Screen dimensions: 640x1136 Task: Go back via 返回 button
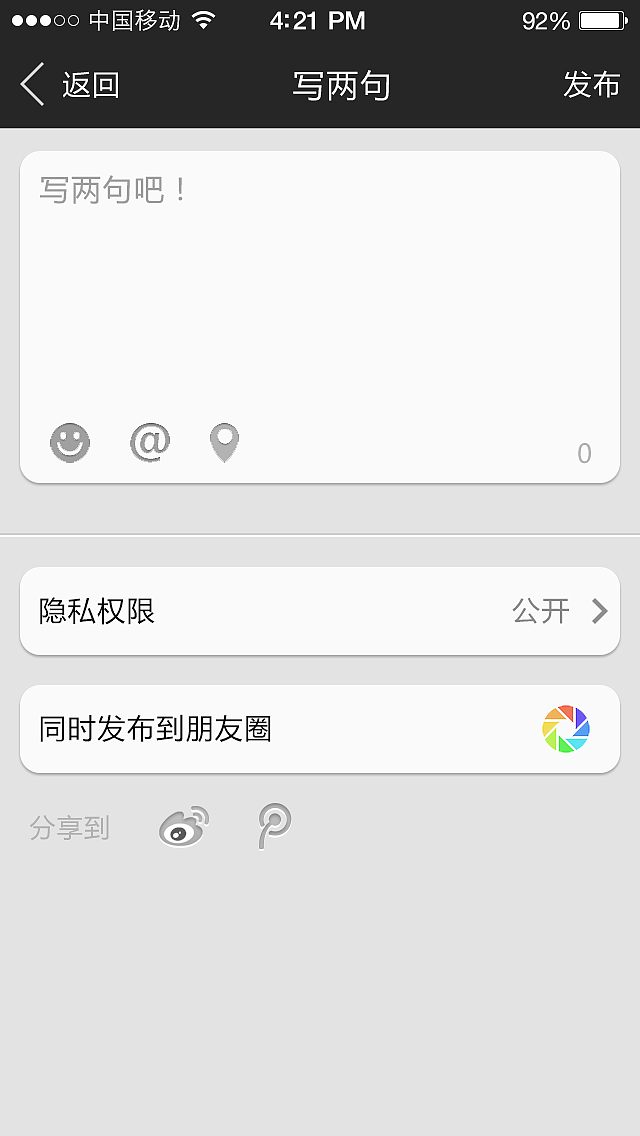coord(70,85)
